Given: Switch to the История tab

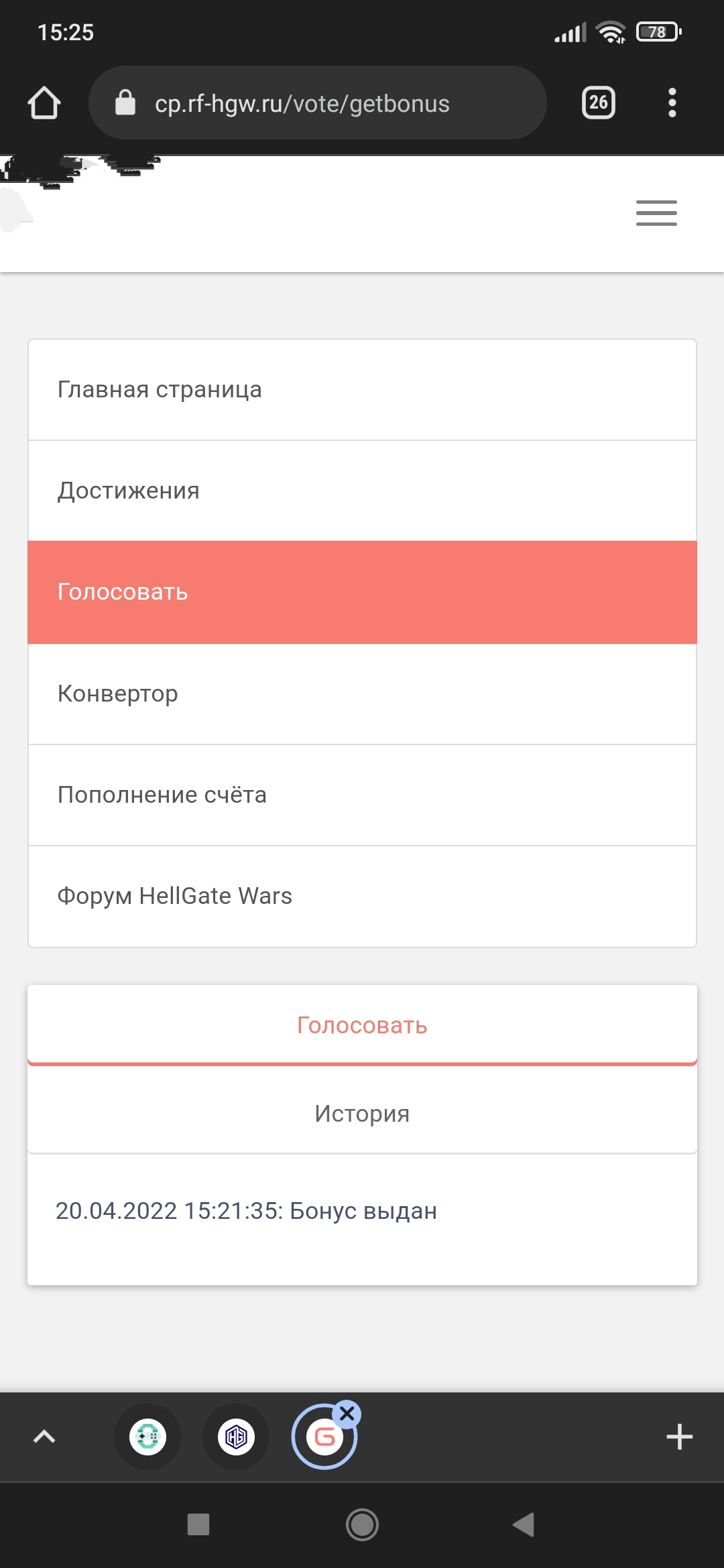Looking at the screenshot, I should [362, 1113].
